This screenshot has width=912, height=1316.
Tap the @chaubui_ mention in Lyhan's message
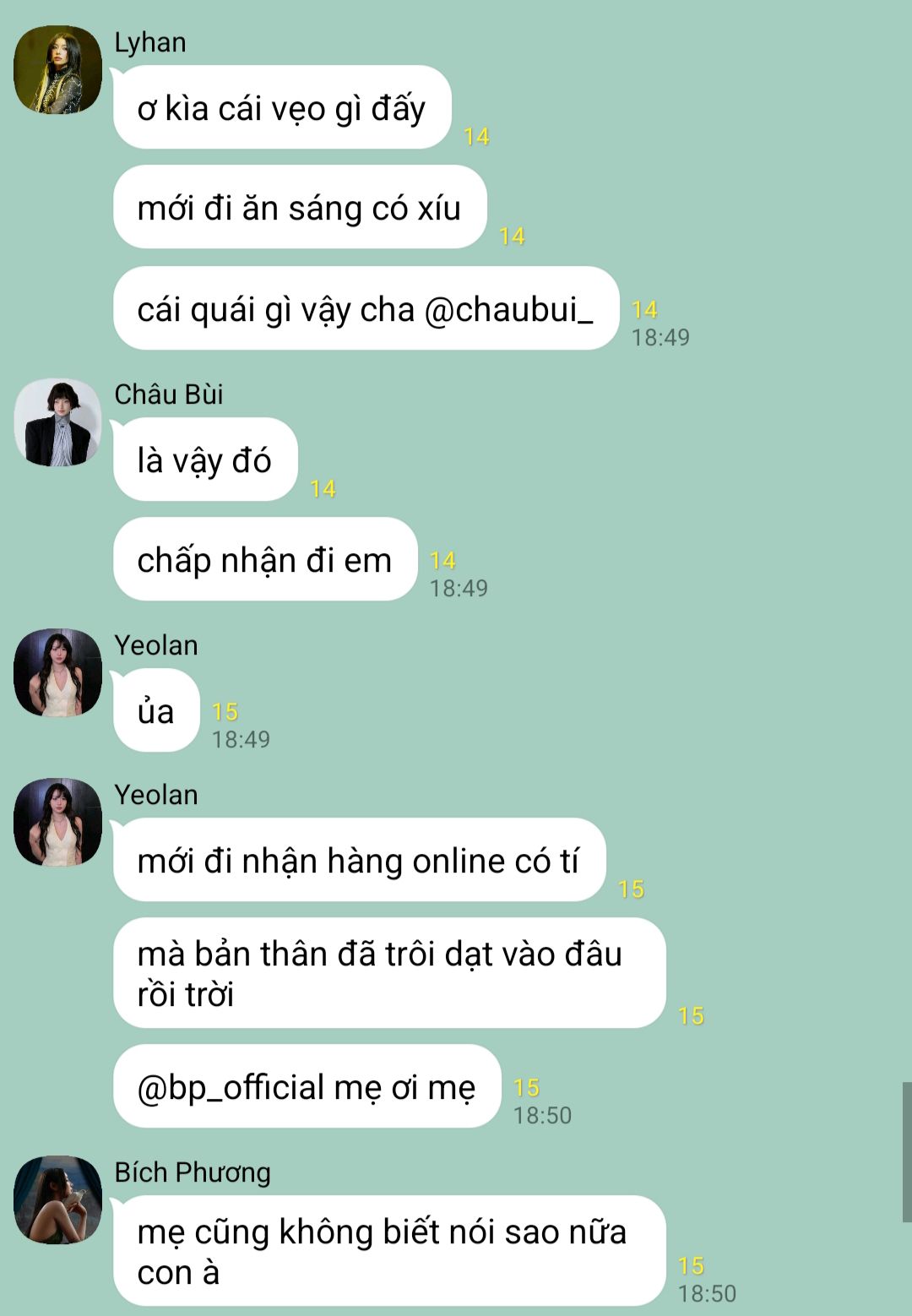(508, 310)
